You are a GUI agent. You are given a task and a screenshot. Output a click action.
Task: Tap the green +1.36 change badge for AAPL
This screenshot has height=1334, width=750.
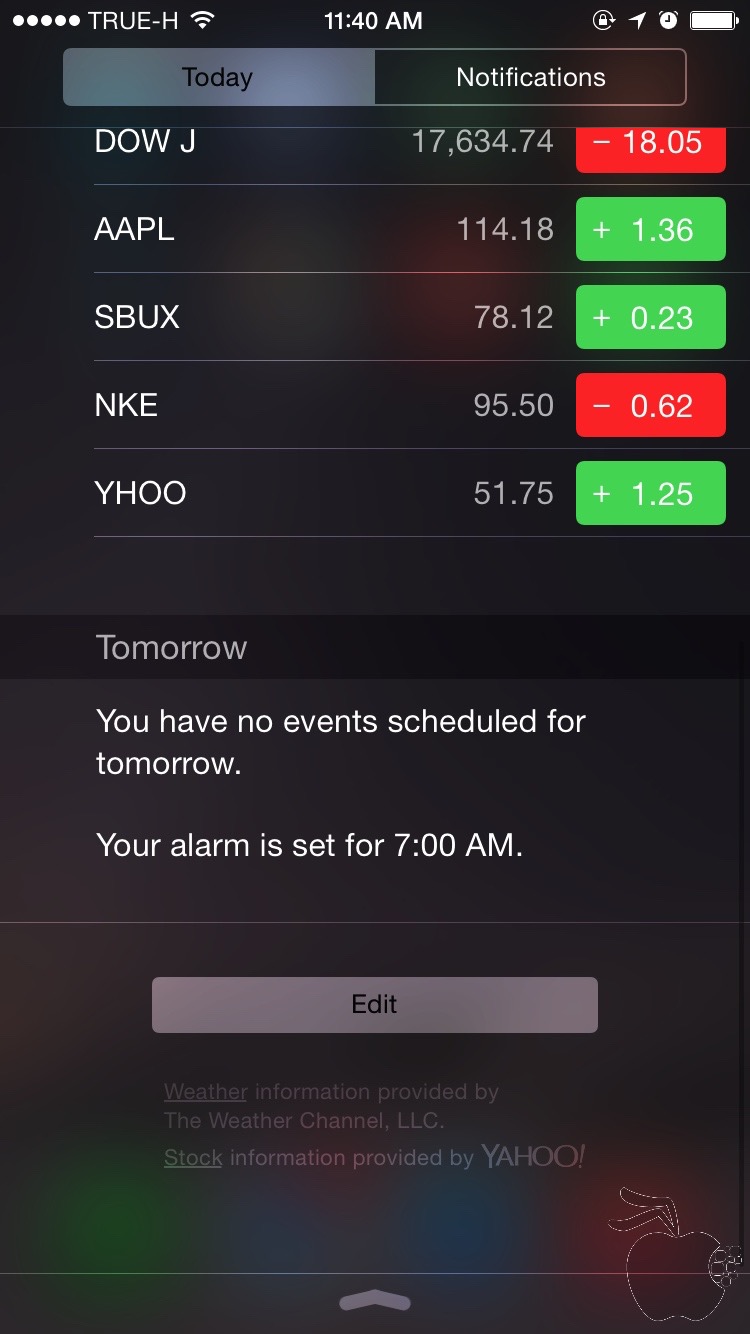tap(650, 229)
